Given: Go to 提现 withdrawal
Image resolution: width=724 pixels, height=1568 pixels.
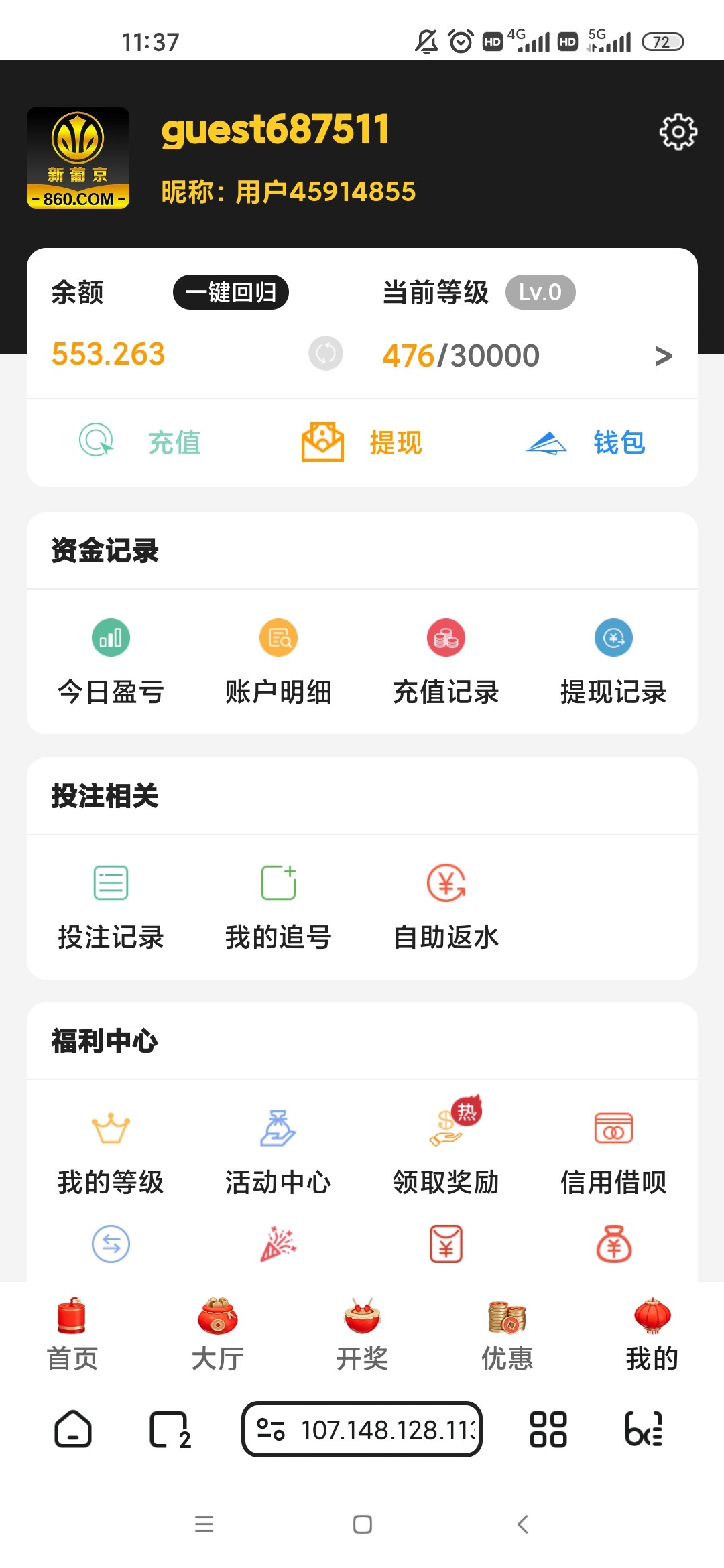Looking at the screenshot, I should point(362,442).
